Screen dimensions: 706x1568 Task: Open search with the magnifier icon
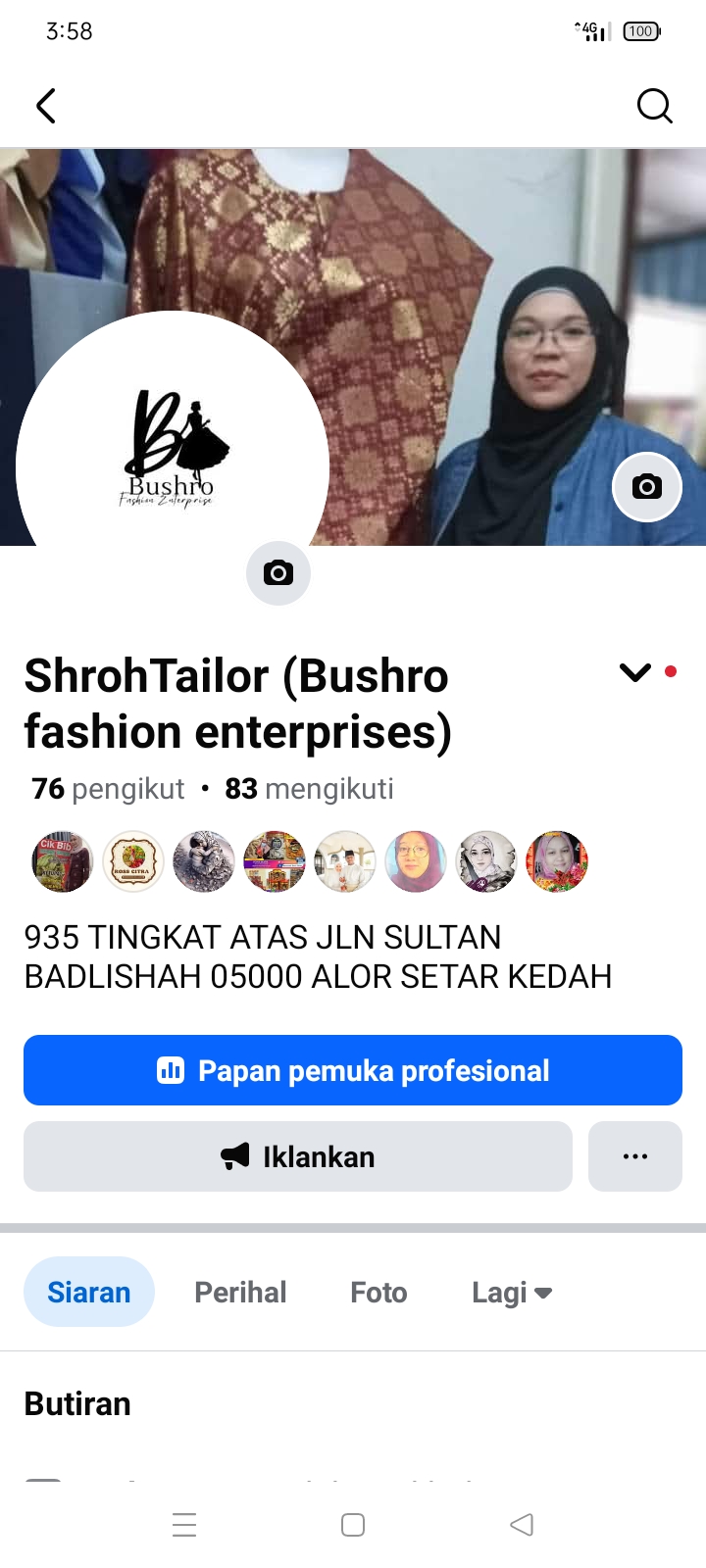654,106
